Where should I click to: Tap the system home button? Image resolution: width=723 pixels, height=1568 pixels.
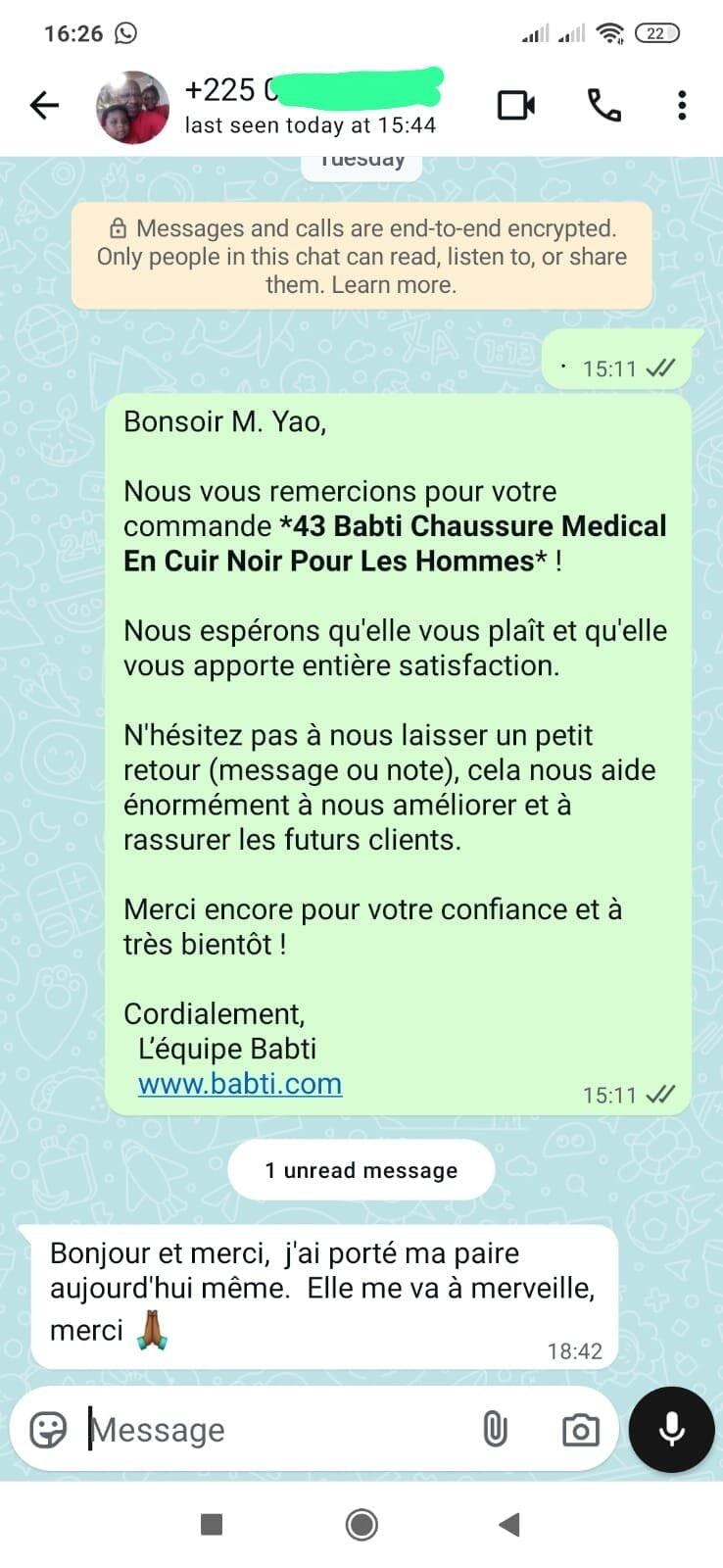(361, 1524)
